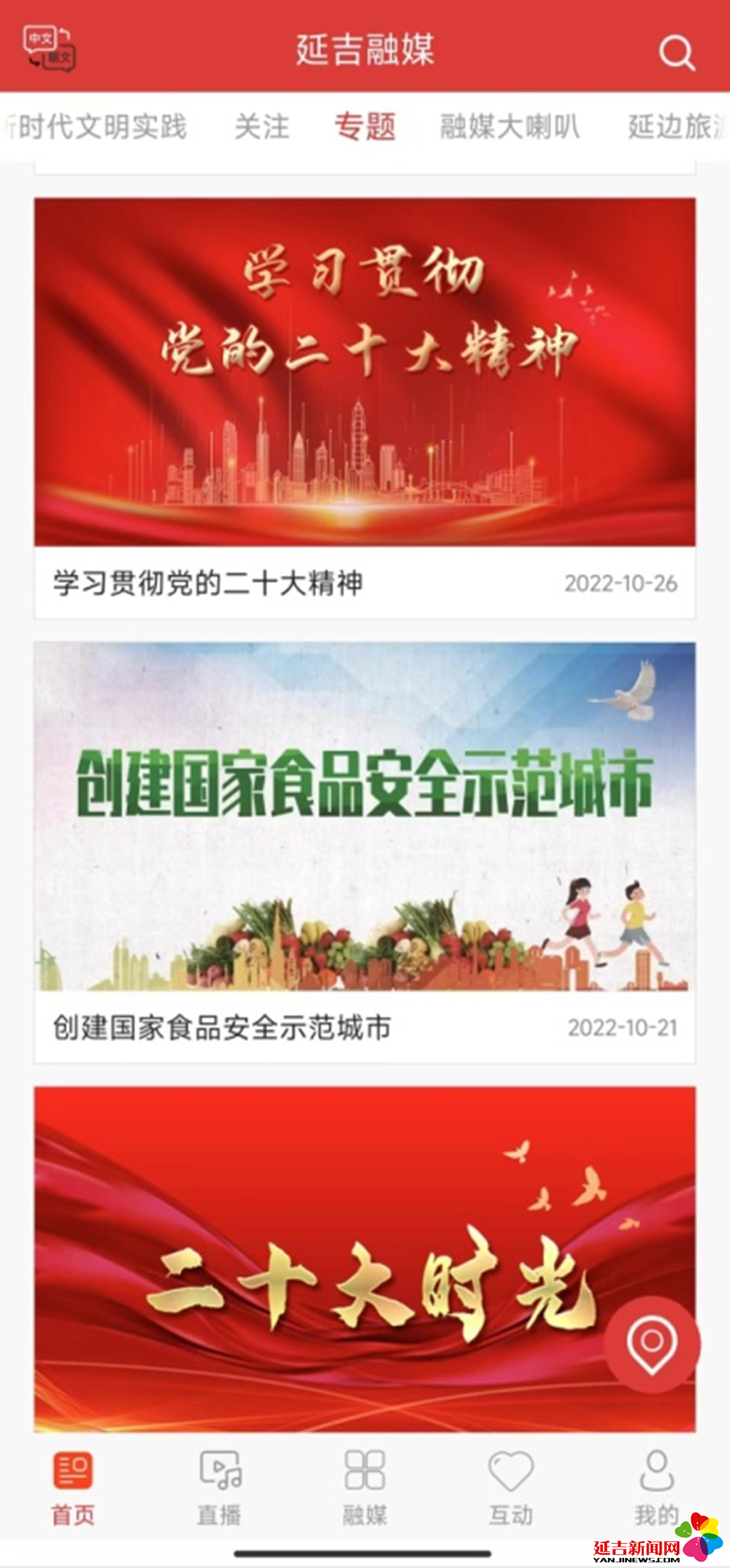Open the search icon
730x1568 pixels.
(x=677, y=53)
